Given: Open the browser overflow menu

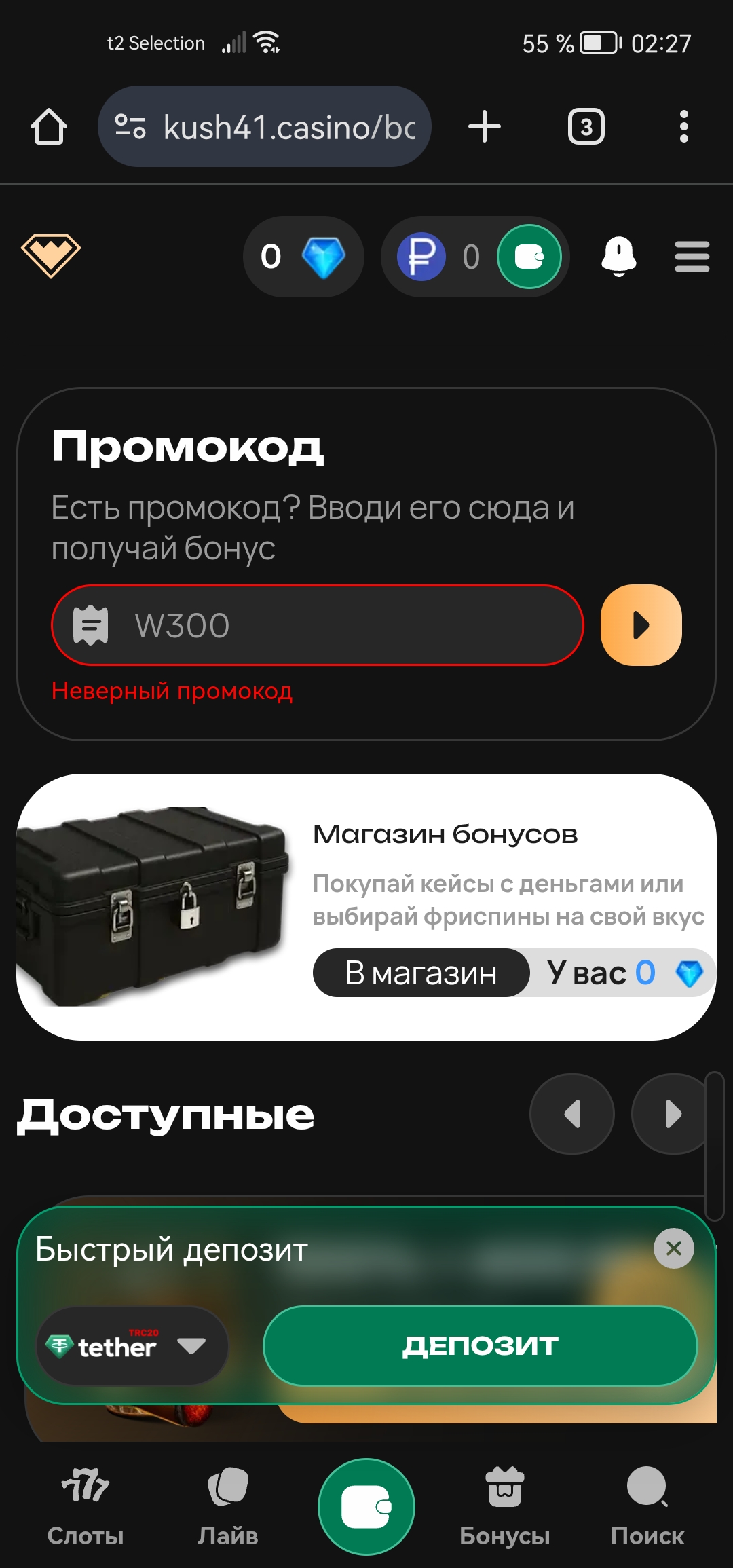Looking at the screenshot, I should click(x=683, y=127).
